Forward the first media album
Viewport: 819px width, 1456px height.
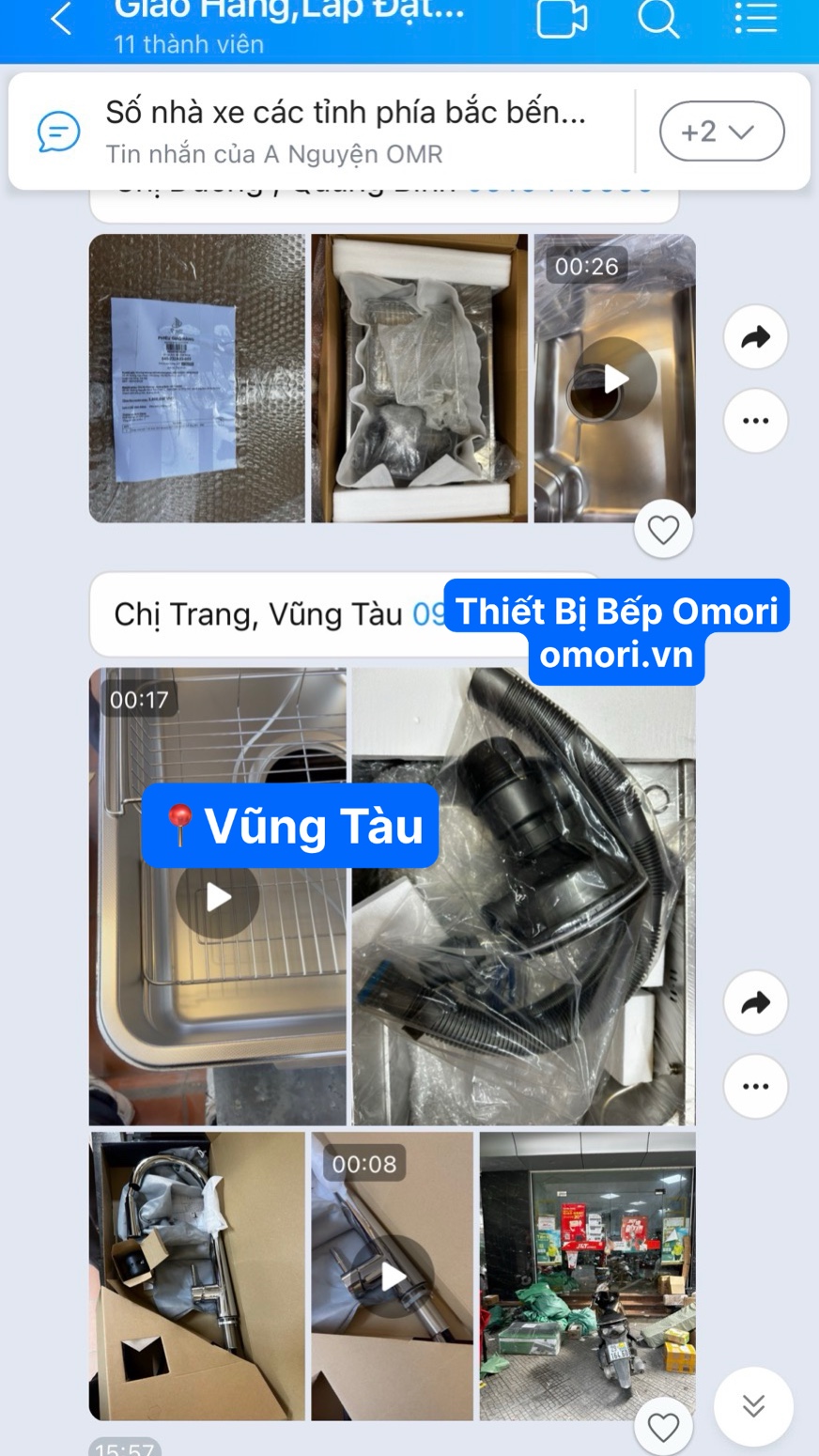755,337
